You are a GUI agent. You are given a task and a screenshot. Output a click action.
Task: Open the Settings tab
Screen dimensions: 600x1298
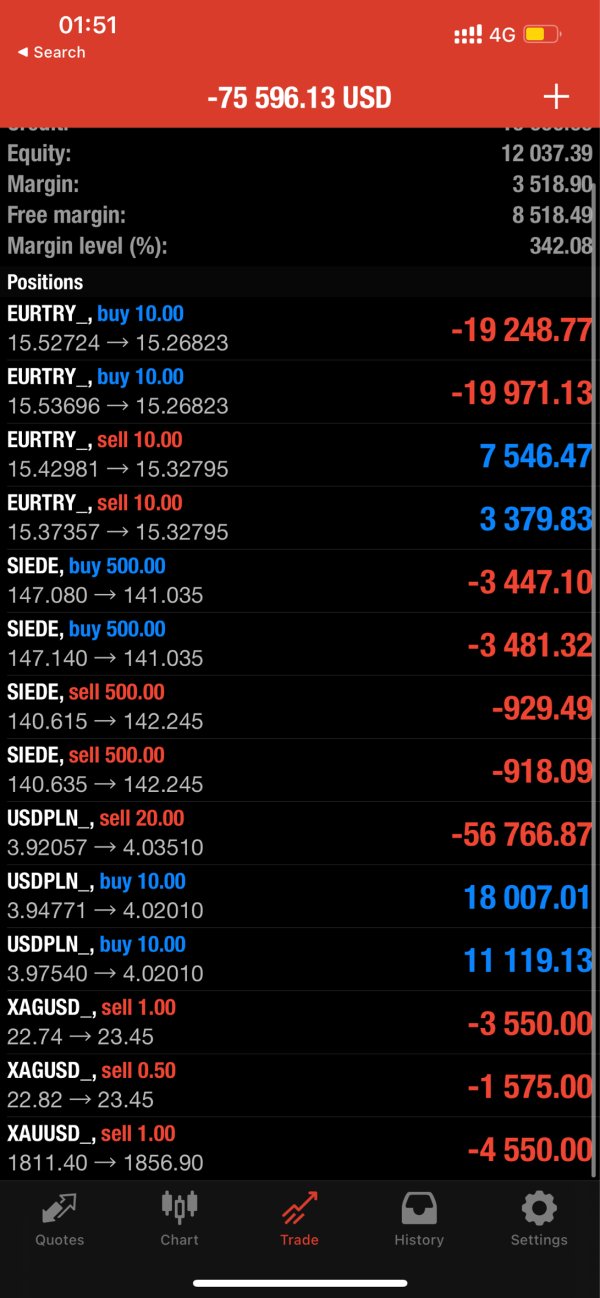[539, 1219]
